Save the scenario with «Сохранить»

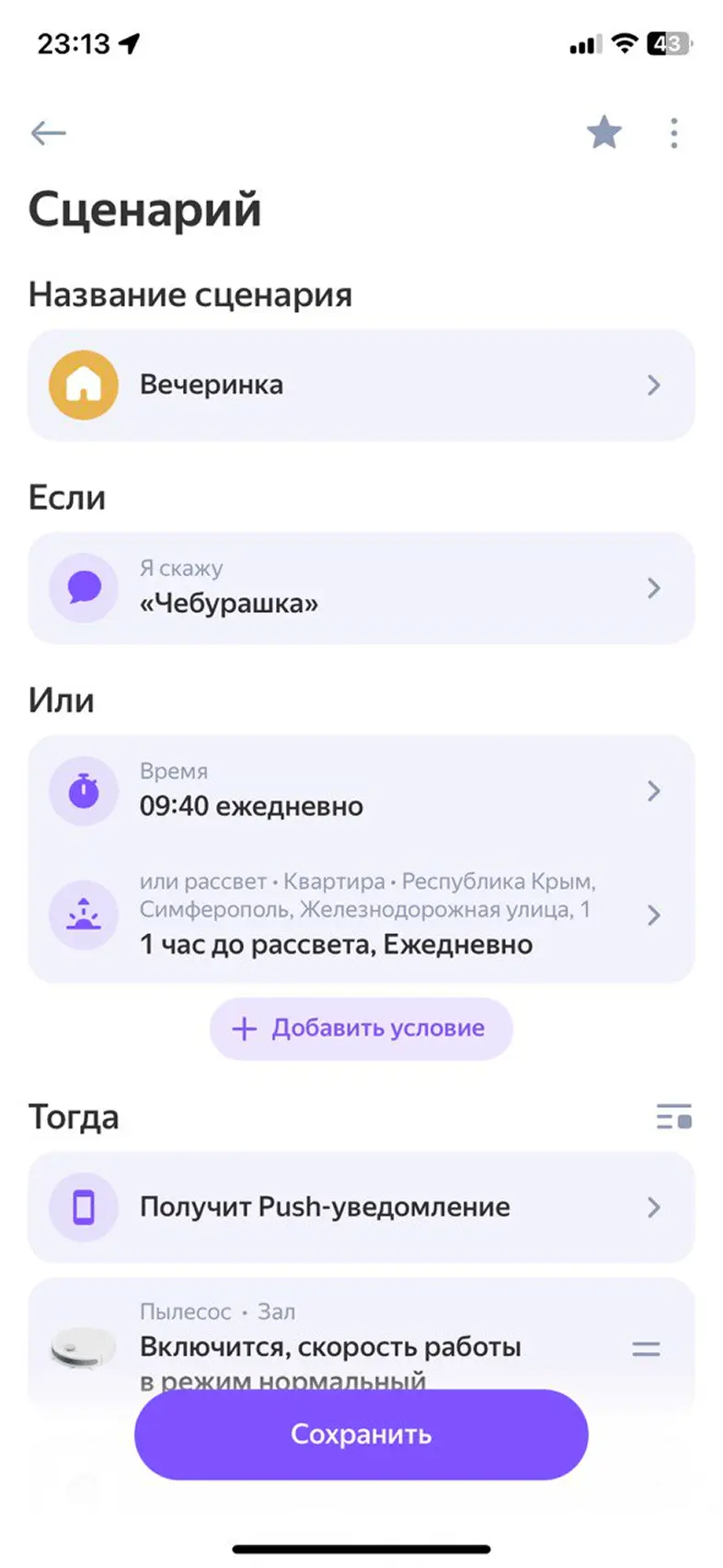click(x=361, y=1434)
